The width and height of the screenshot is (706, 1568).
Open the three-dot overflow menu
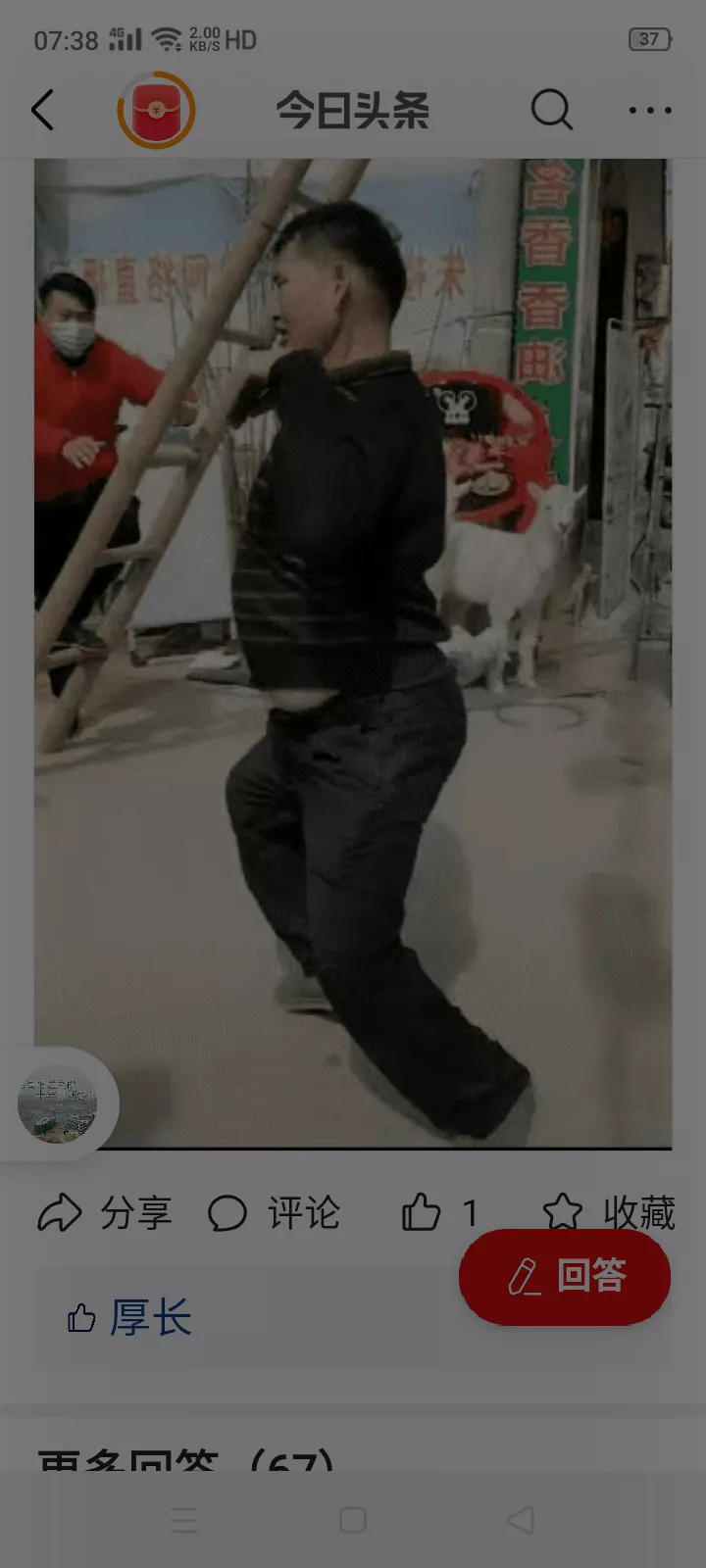tap(650, 110)
